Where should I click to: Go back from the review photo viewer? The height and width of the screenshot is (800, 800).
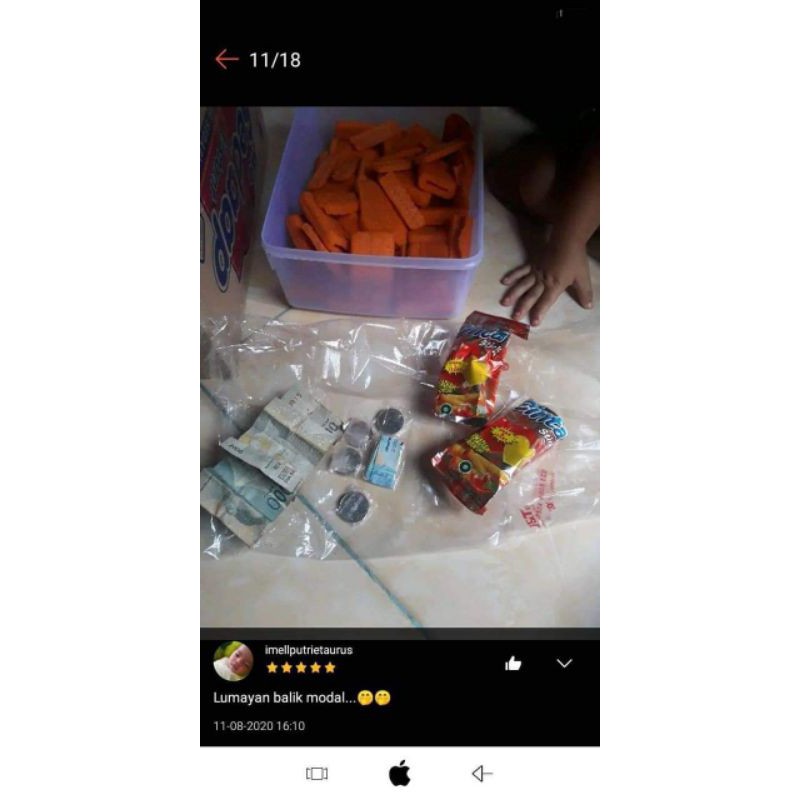click(227, 60)
